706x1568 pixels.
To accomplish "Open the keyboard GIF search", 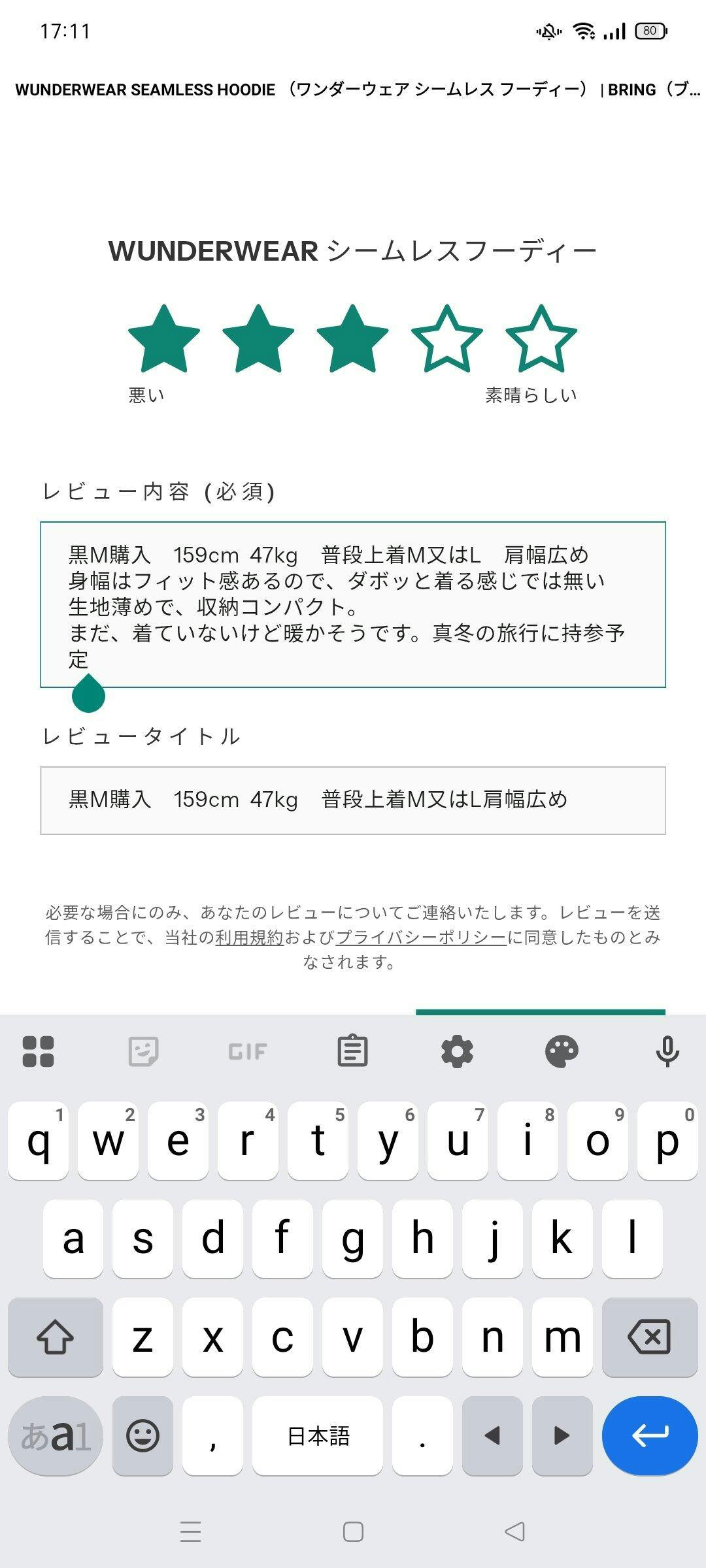I will (x=248, y=1051).
